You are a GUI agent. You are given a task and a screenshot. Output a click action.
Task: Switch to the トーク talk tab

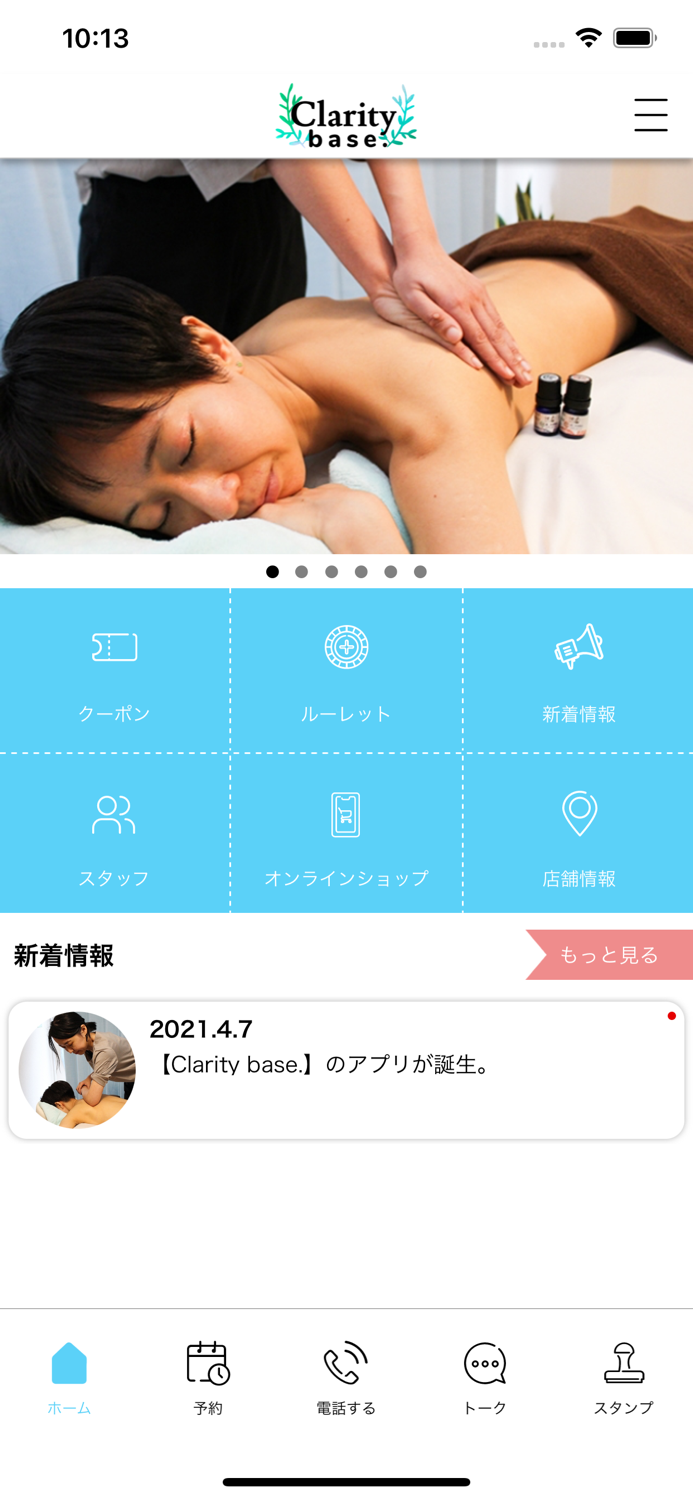coord(485,1378)
